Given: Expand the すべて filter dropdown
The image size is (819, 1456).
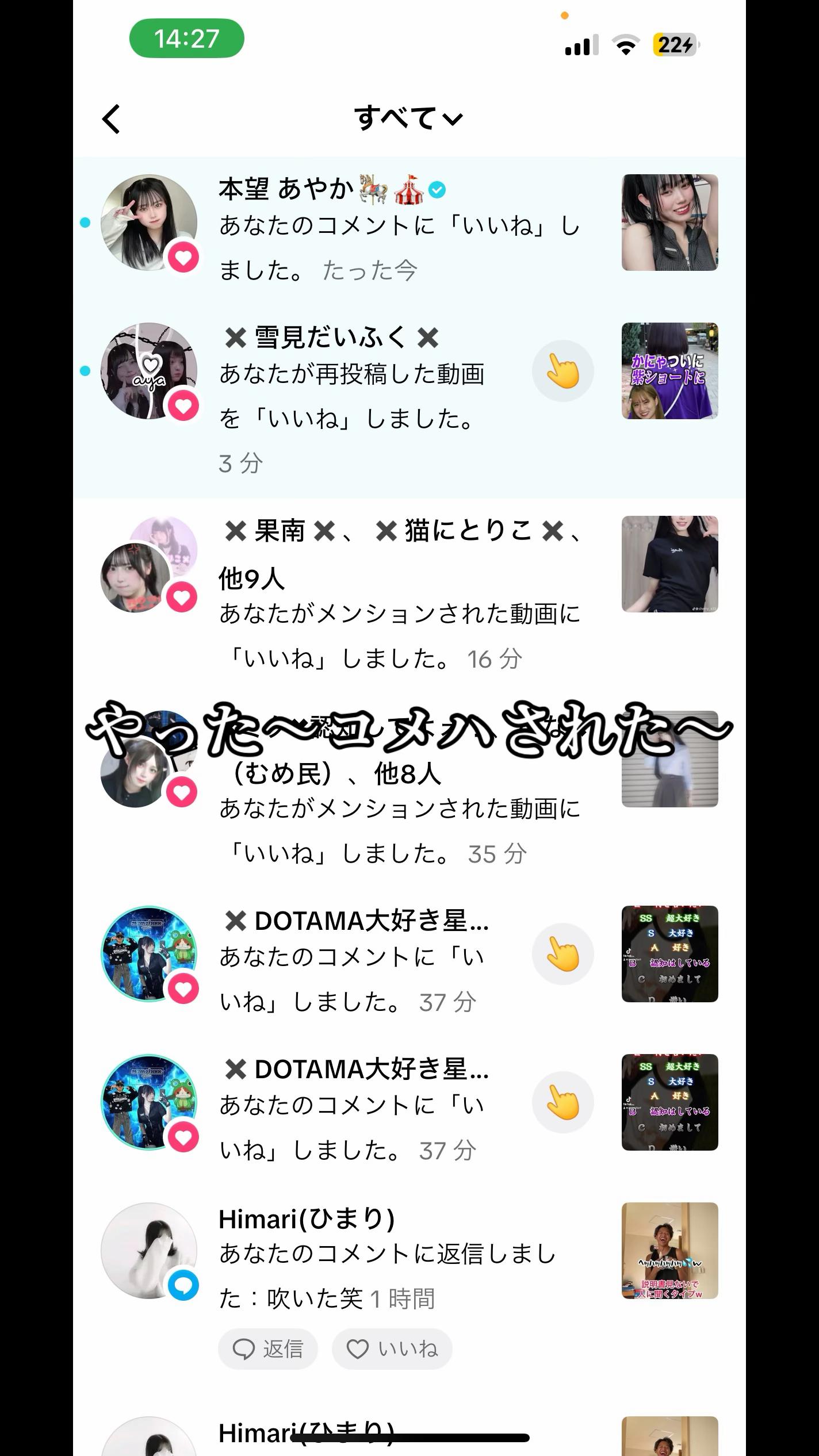Looking at the screenshot, I should click(x=408, y=118).
